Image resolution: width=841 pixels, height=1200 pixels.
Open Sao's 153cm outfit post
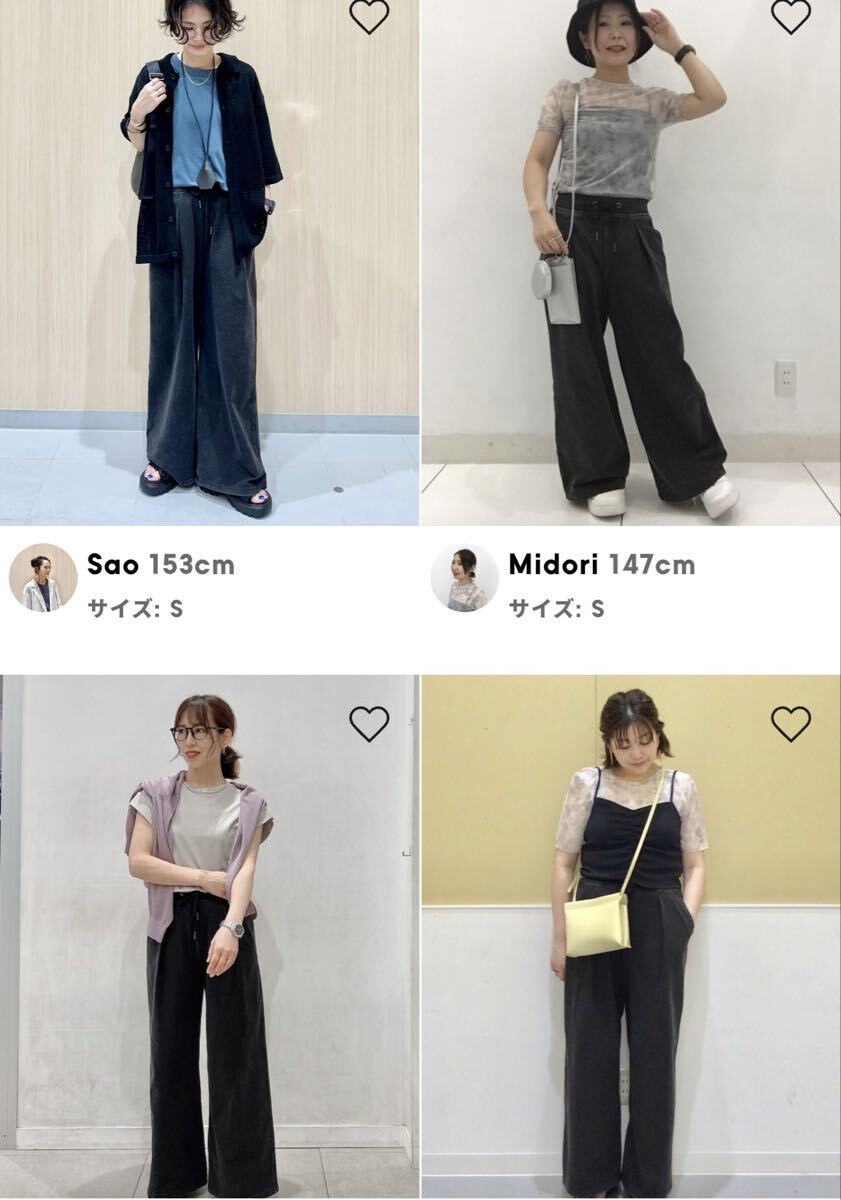click(209, 280)
